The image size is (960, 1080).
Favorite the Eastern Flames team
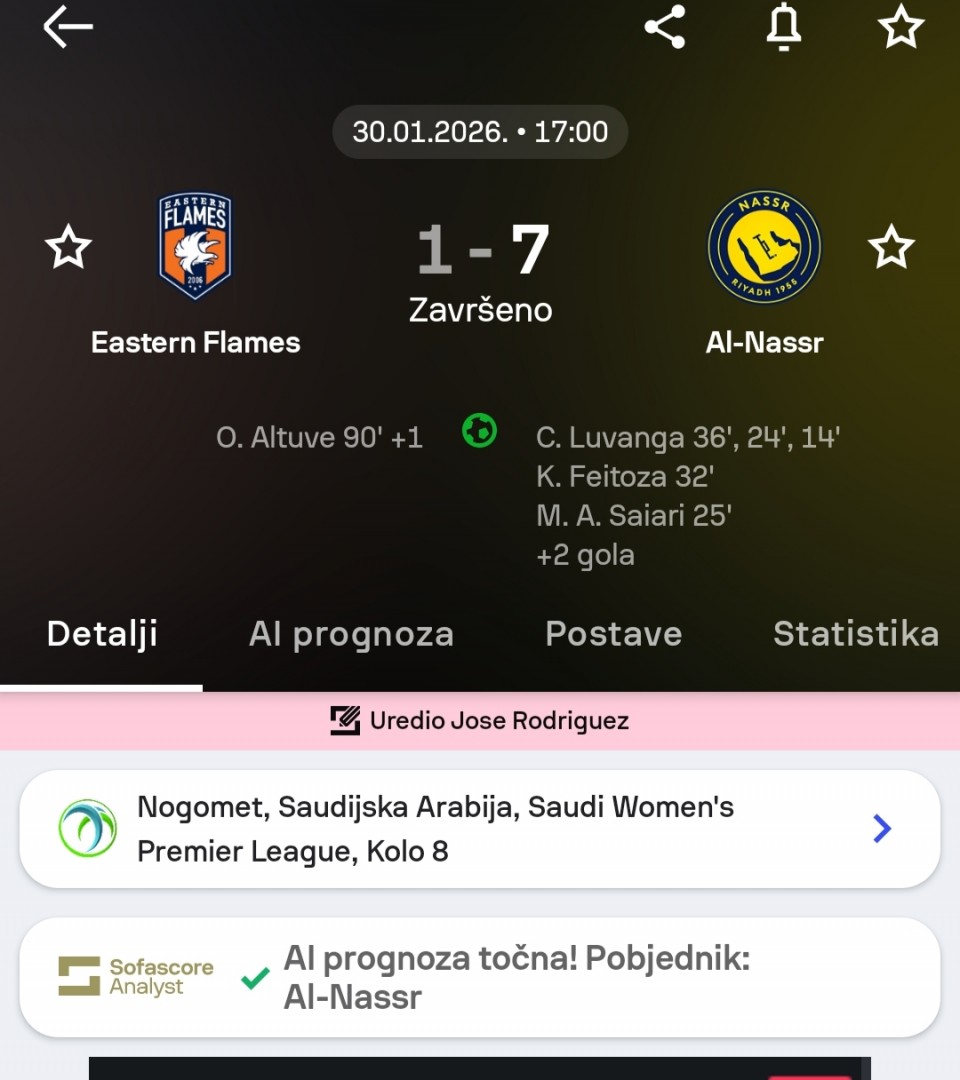[68, 247]
